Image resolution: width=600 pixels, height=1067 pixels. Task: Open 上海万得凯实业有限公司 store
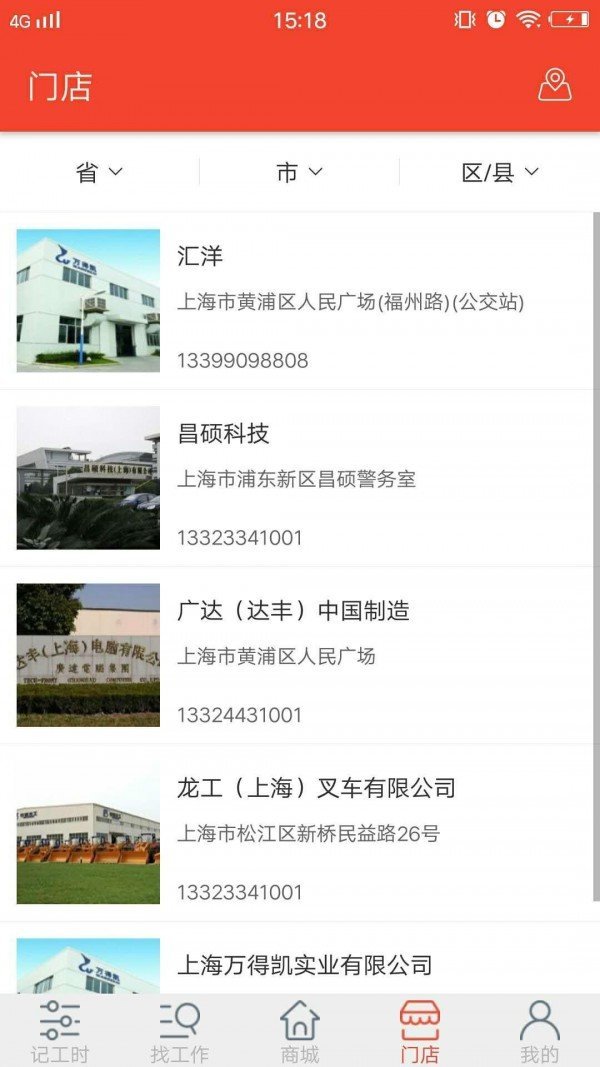tap(304, 965)
